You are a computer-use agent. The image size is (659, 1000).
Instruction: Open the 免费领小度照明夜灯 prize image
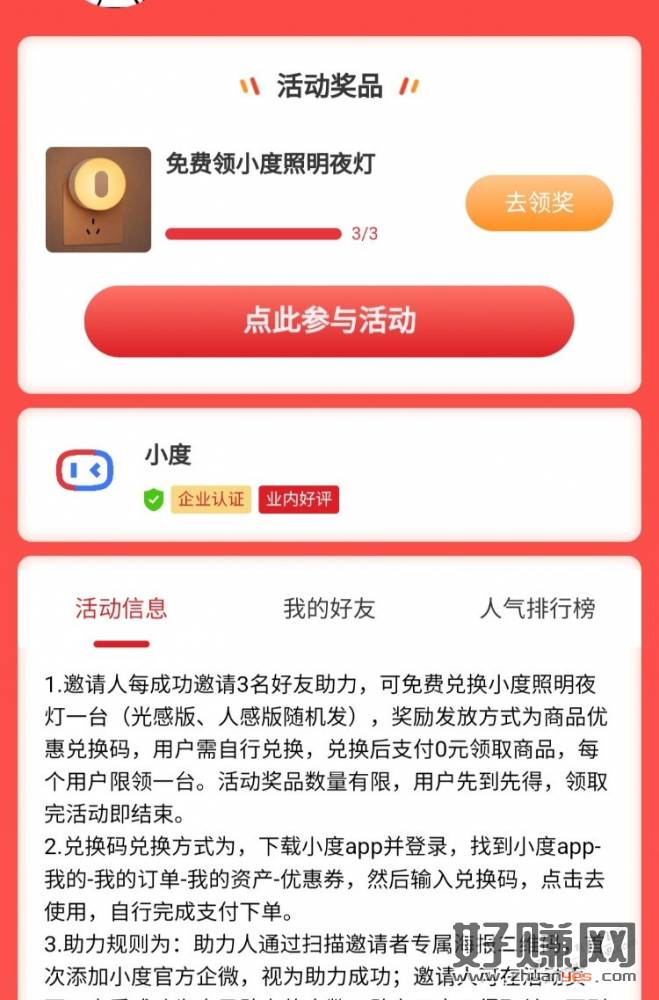pyautogui.click(x=98, y=200)
